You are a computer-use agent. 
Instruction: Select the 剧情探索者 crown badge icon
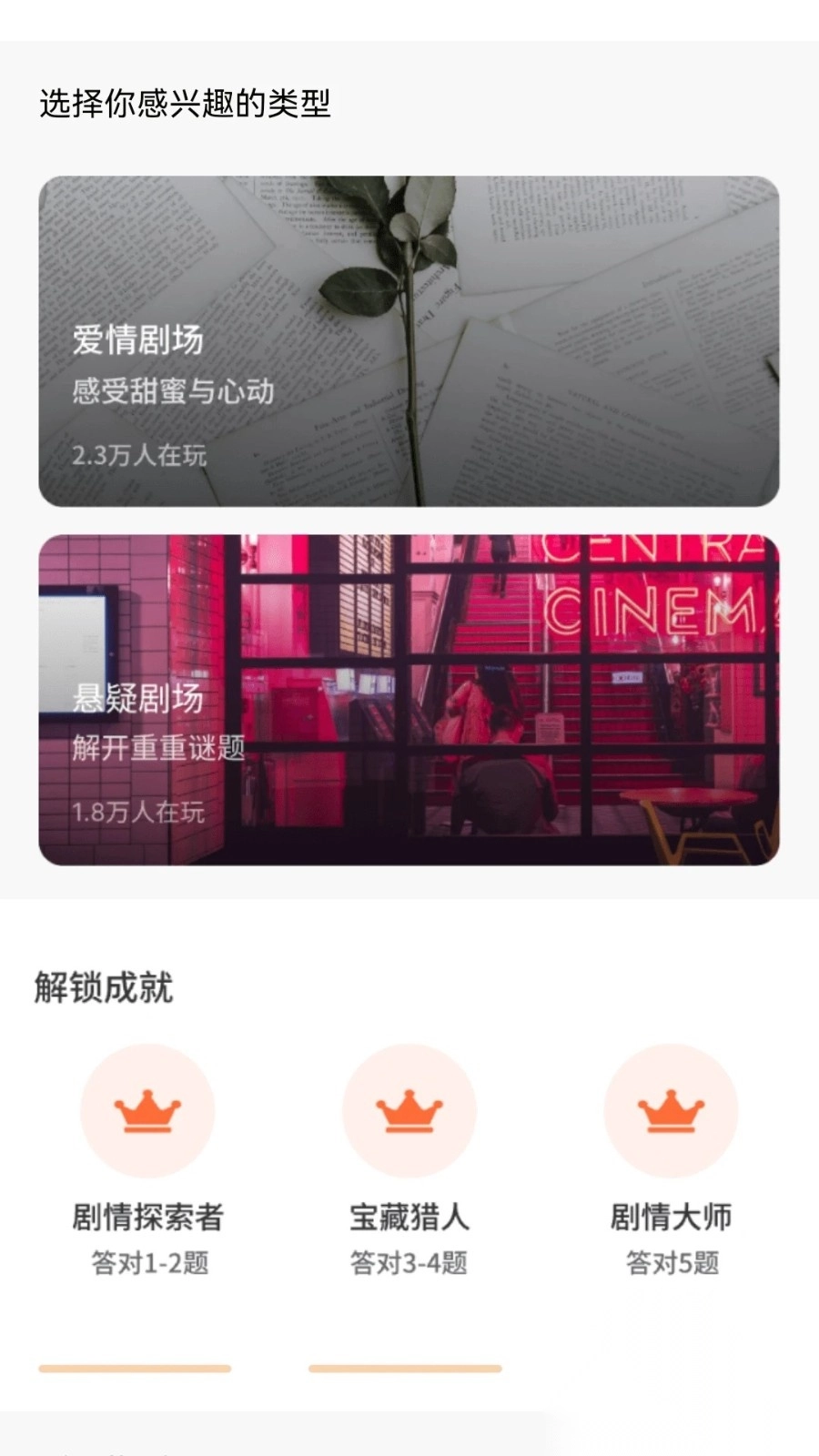click(x=148, y=1111)
